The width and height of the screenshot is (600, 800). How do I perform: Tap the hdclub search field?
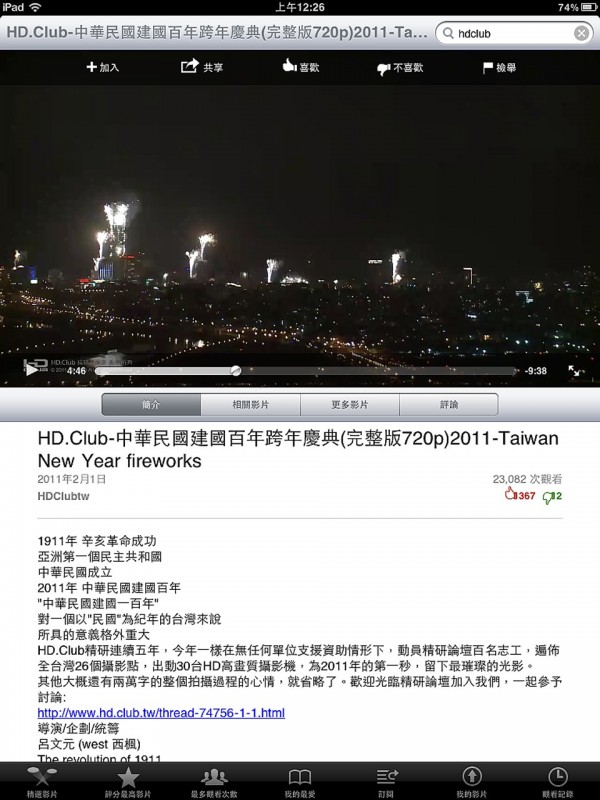(x=505, y=34)
